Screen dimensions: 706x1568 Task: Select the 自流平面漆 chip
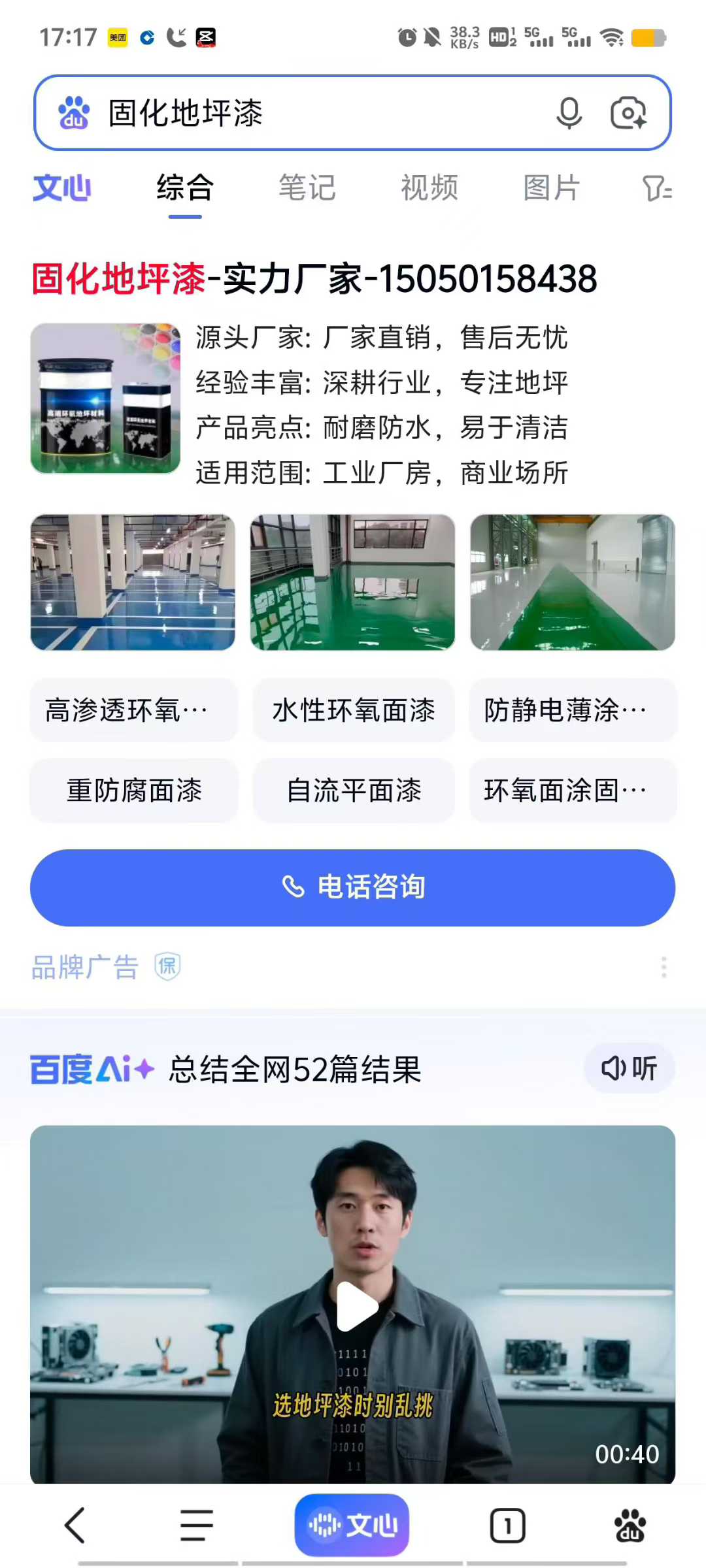[x=353, y=791]
